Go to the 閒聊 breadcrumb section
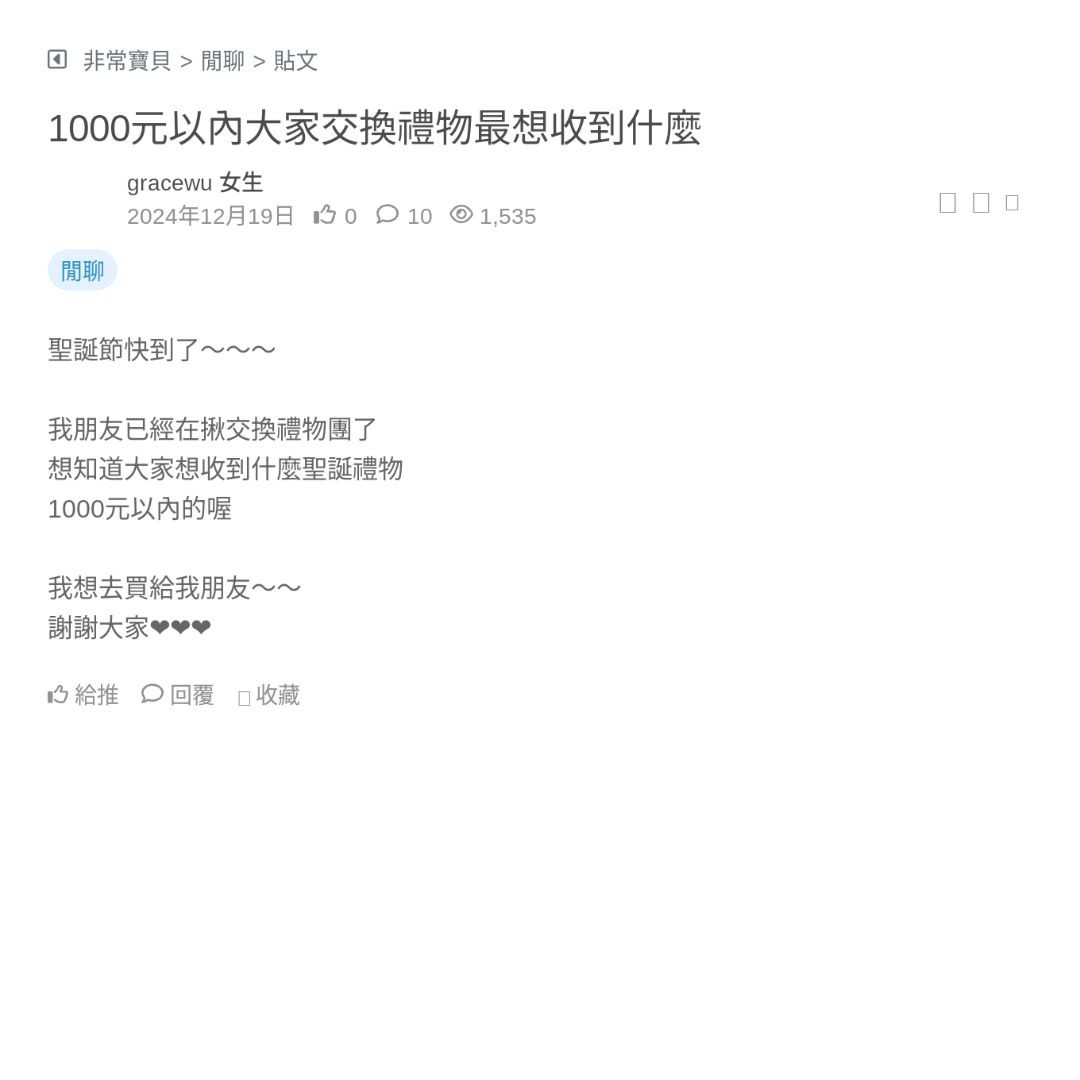The image size is (1080, 1080). point(222,61)
